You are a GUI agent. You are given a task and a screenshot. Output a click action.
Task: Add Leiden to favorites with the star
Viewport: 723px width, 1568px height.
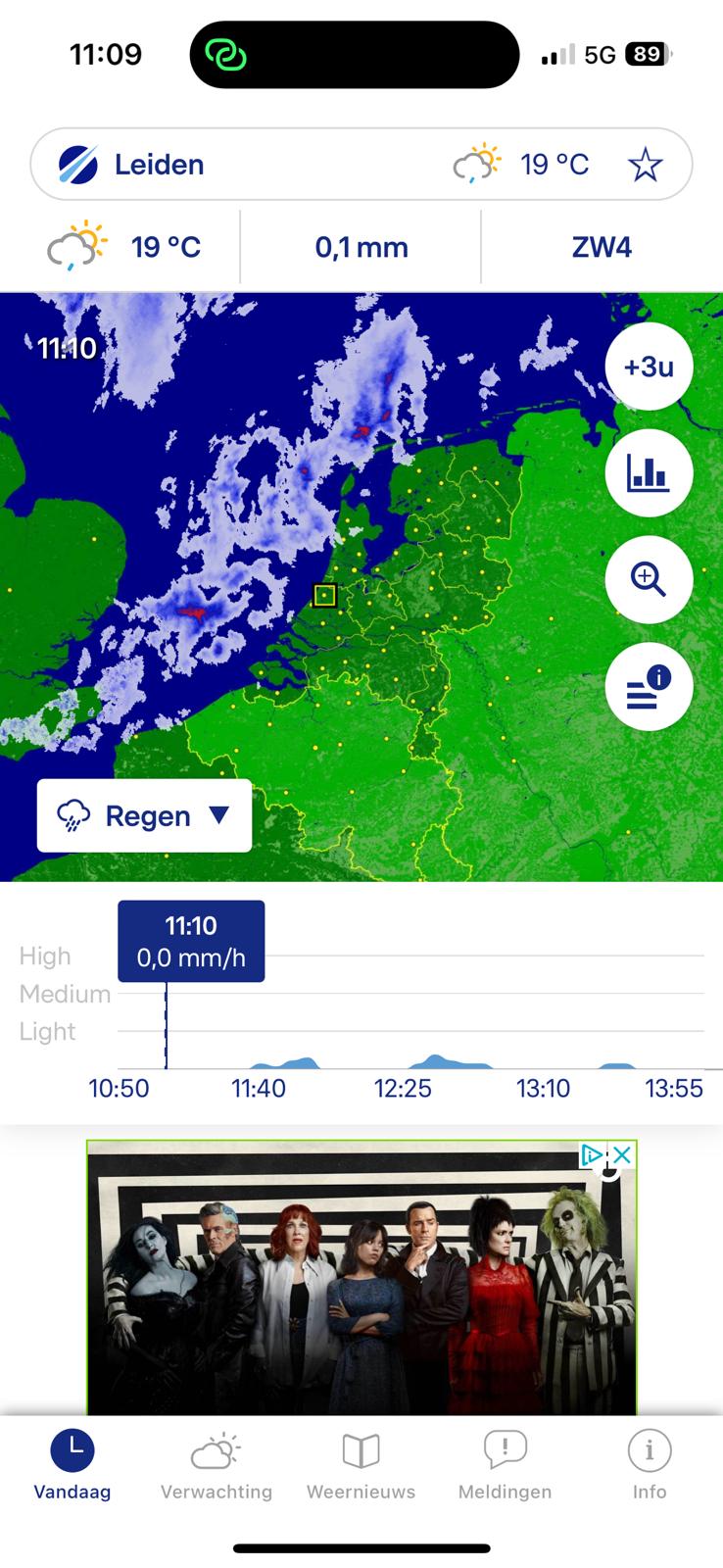point(645,165)
